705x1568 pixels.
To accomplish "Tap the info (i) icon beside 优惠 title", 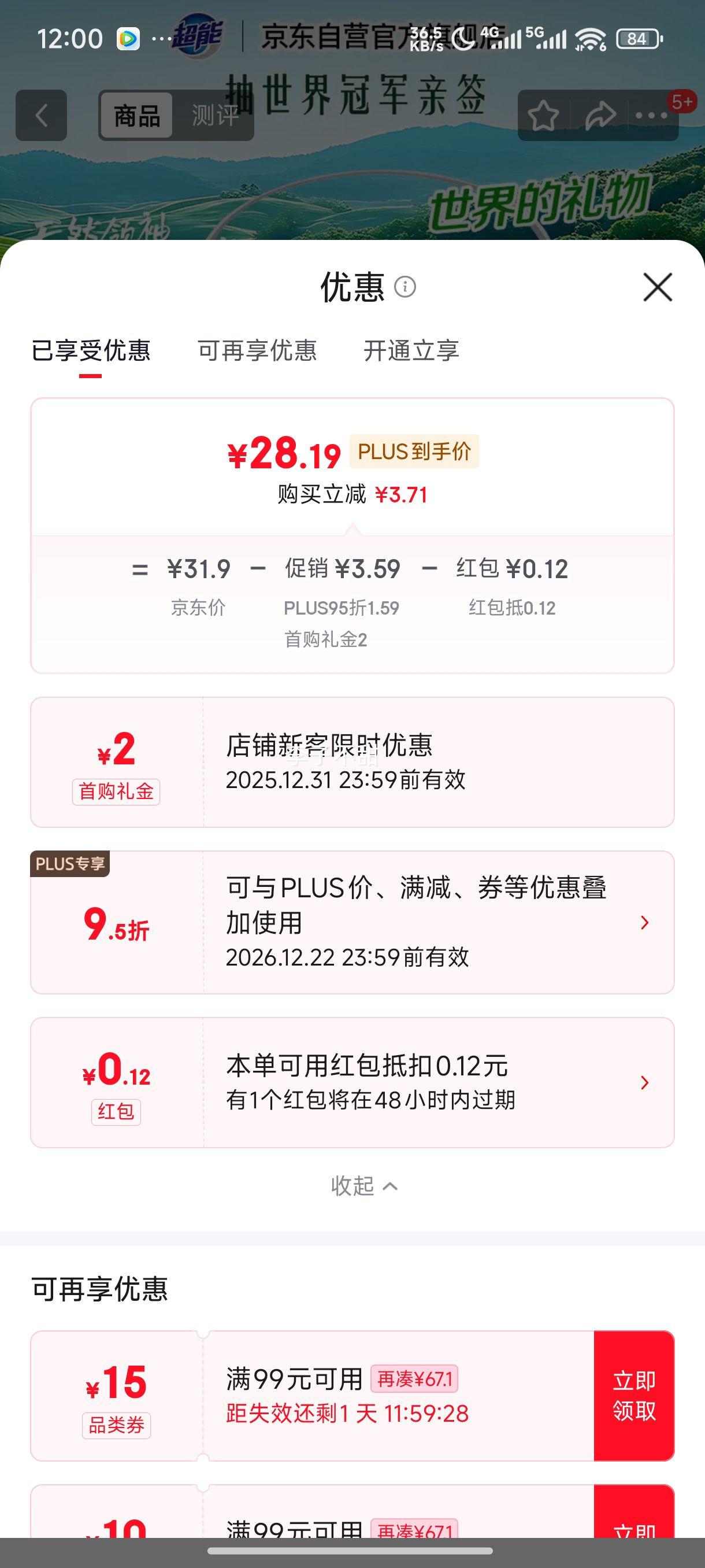I will tap(406, 289).
